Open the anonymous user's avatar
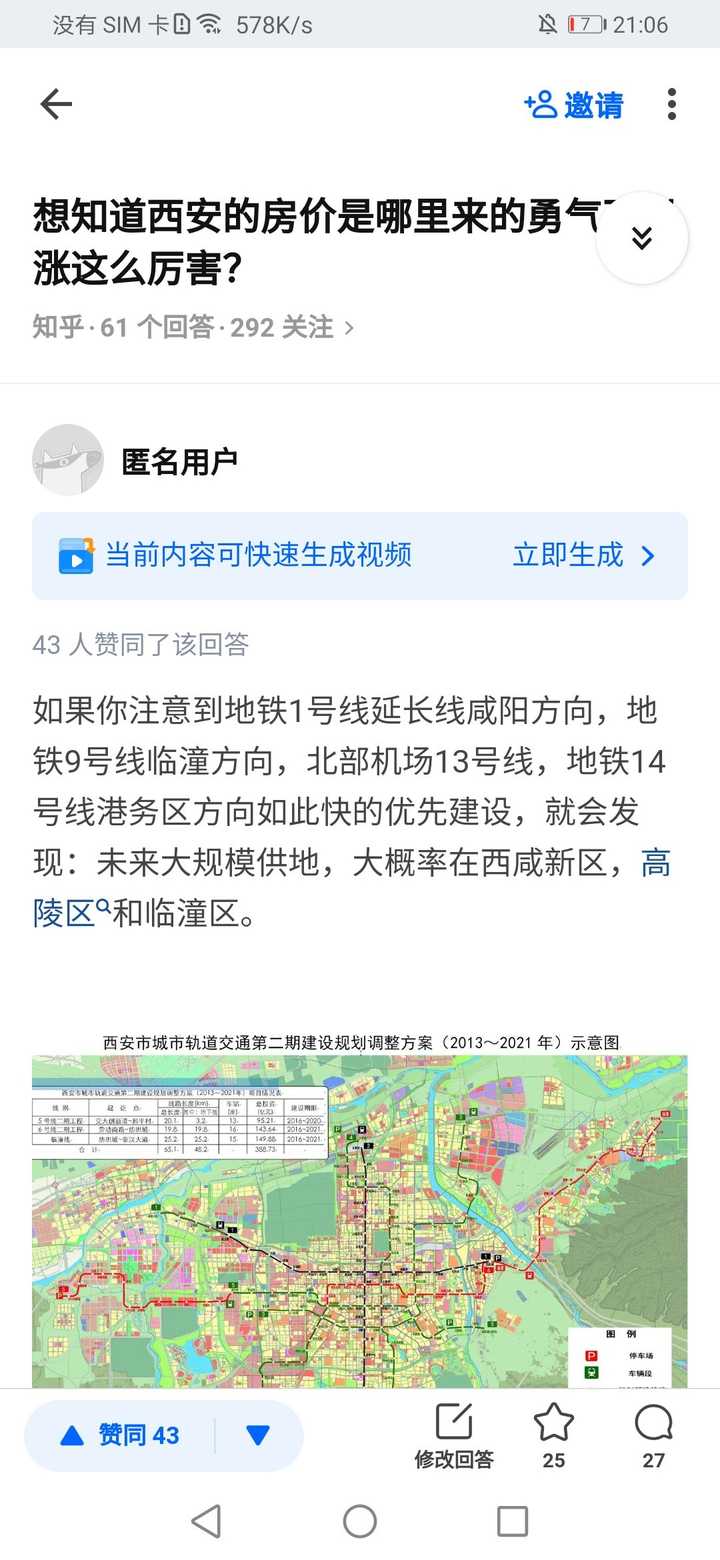The height and width of the screenshot is (1560, 720). [68, 460]
